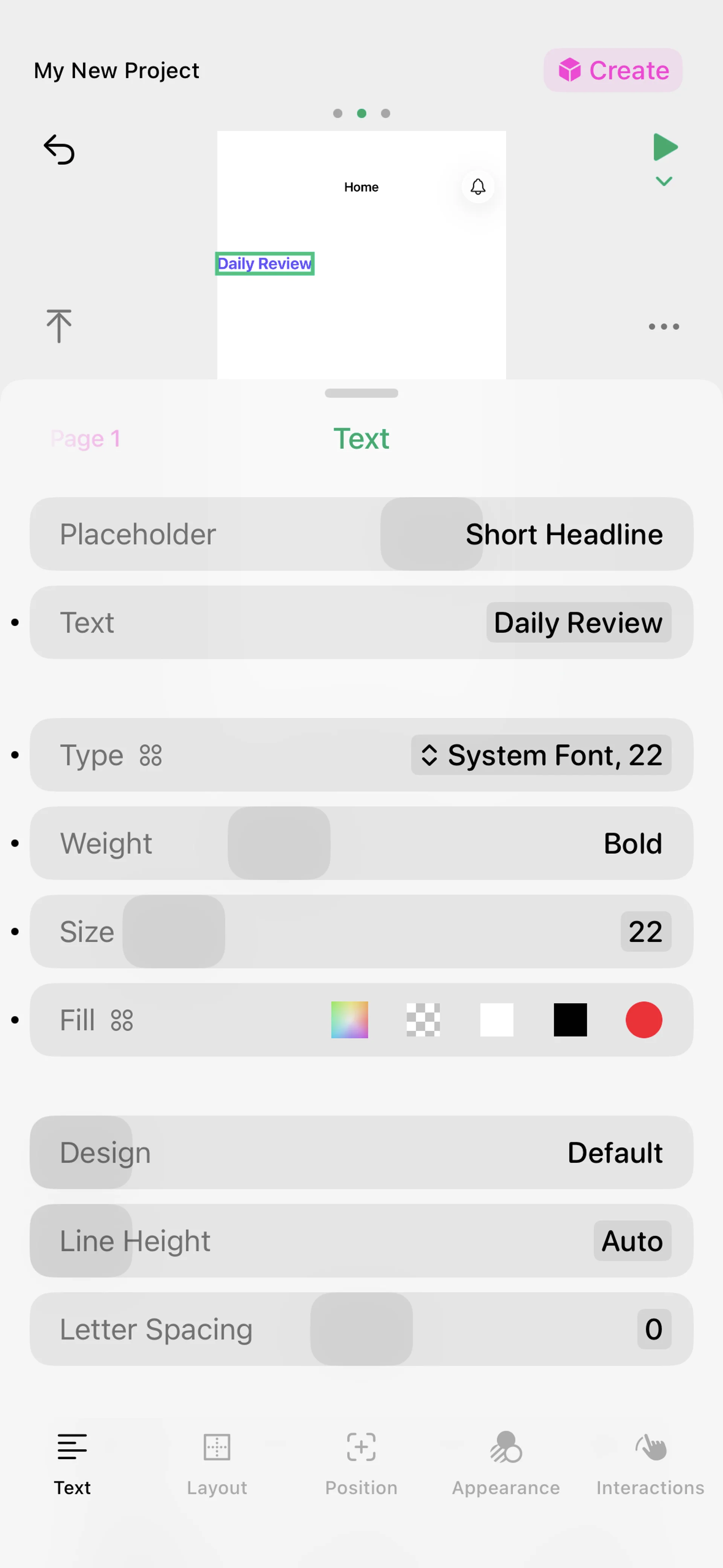Apply the red fill color
723x1568 pixels.
pyautogui.click(x=644, y=1020)
